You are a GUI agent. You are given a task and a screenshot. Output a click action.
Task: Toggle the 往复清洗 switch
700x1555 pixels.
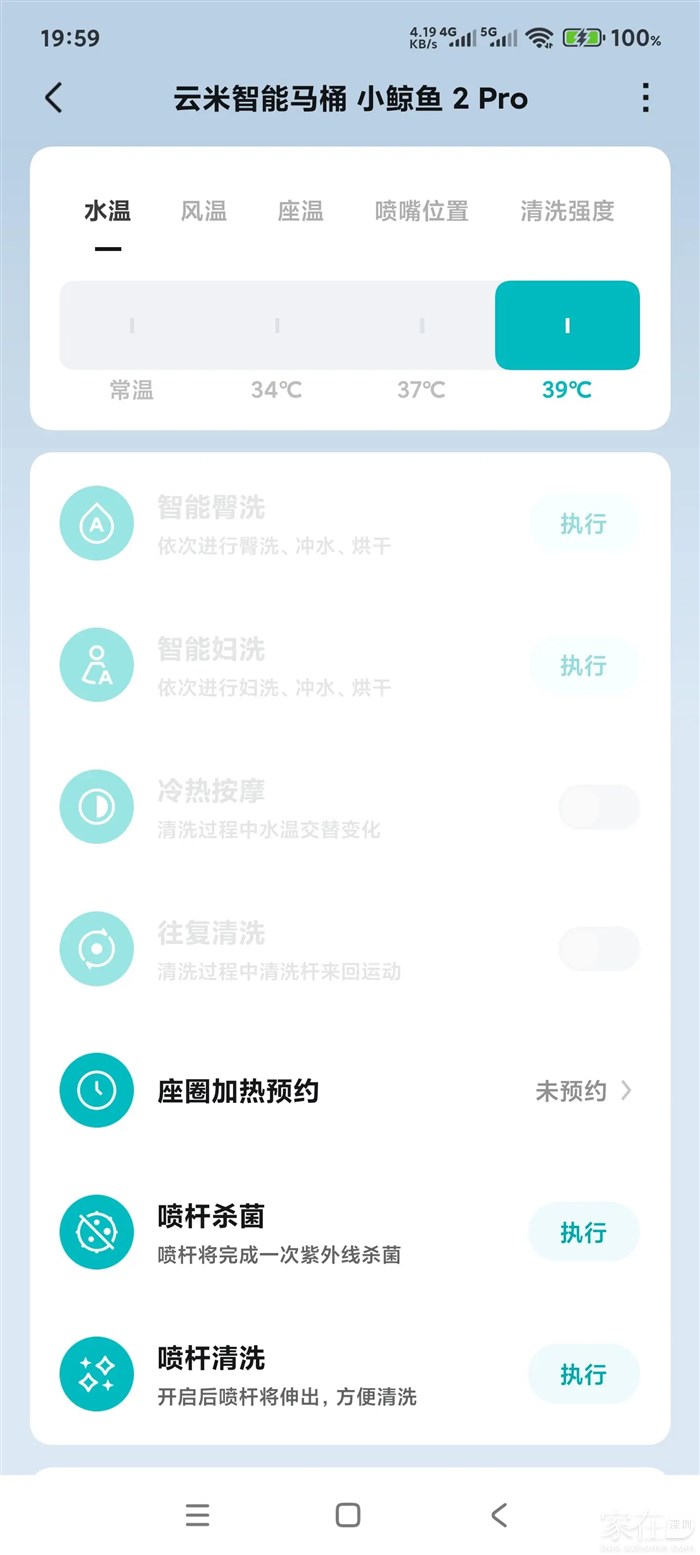(x=598, y=949)
